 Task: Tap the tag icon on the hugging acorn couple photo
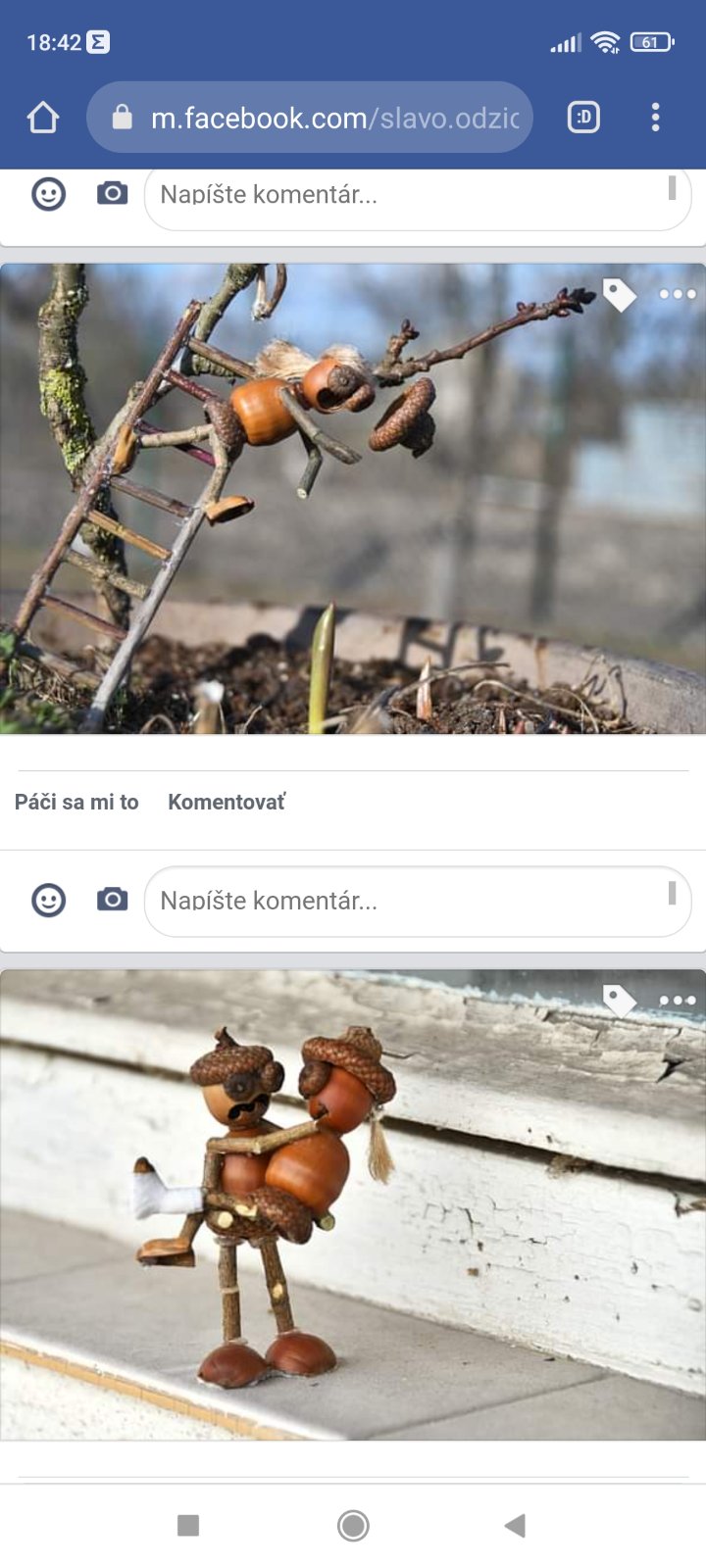pos(619,1000)
